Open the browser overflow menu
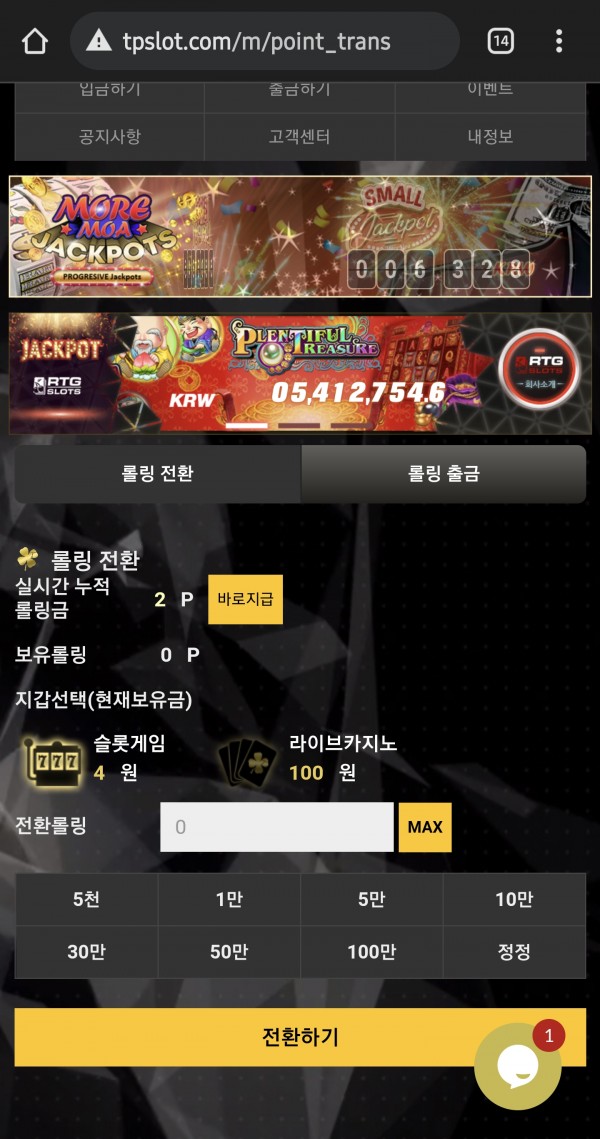This screenshot has width=600, height=1139. [559, 41]
